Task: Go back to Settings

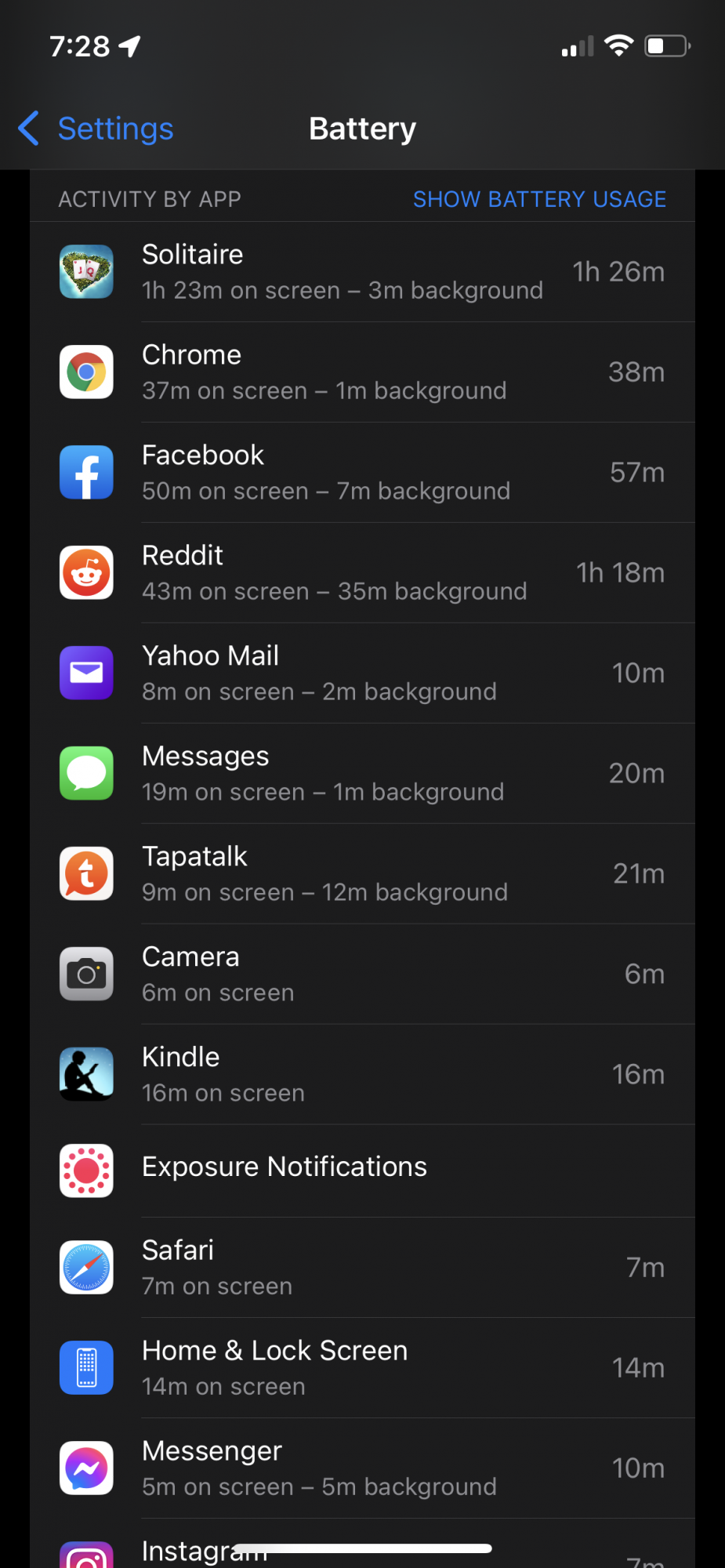Action: 96,129
